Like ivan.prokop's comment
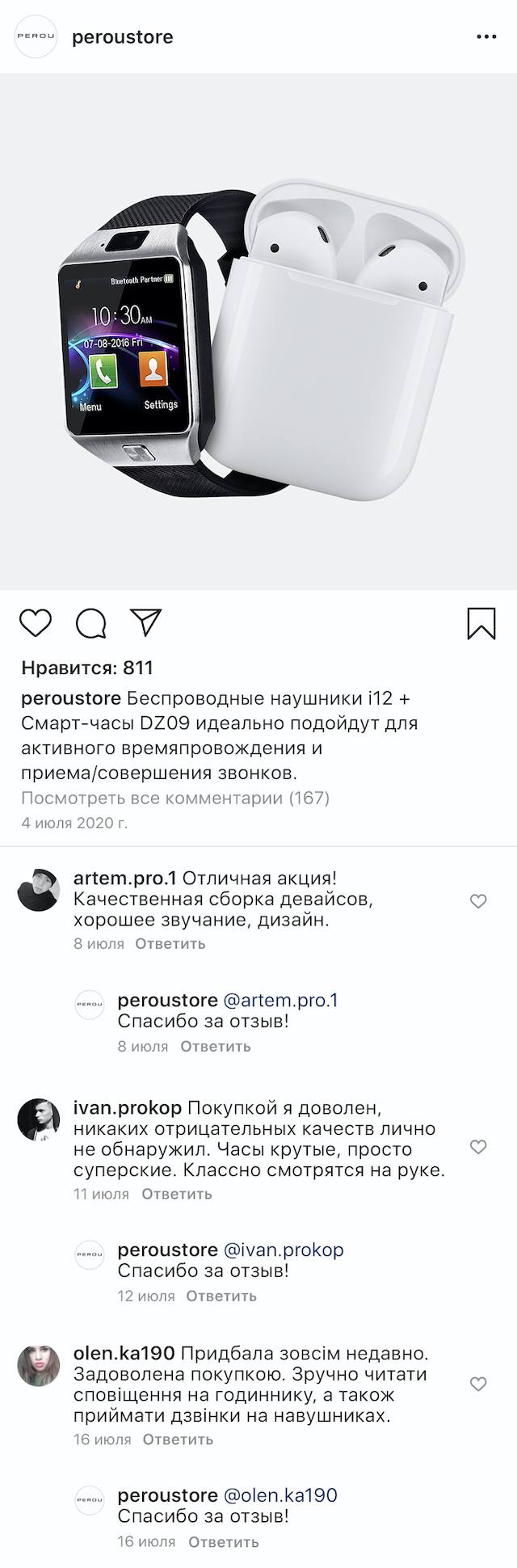 click(x=478, y=1147)
